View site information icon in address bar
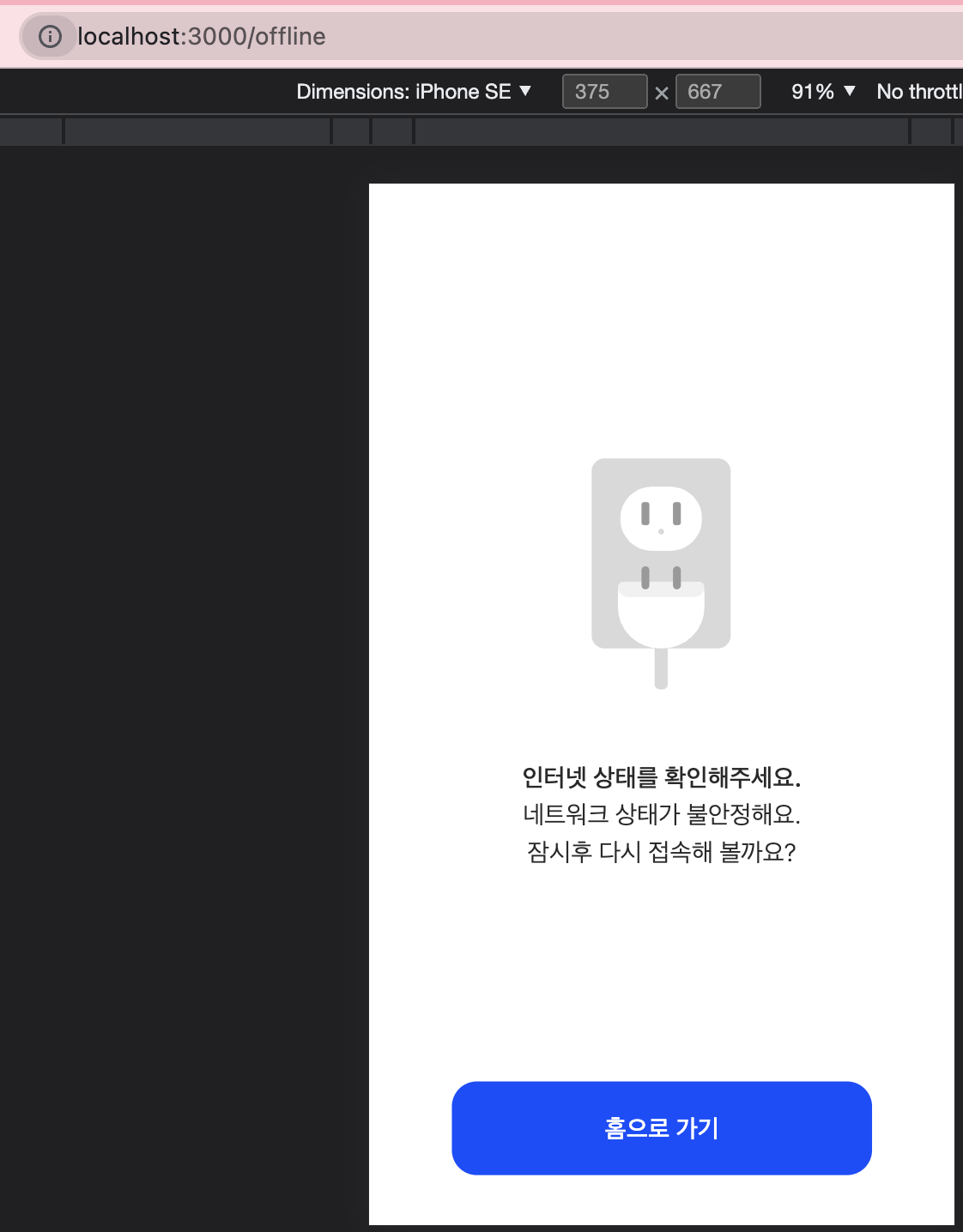The width and height of the screenshot is (963, 1232). tap(50, 37)
